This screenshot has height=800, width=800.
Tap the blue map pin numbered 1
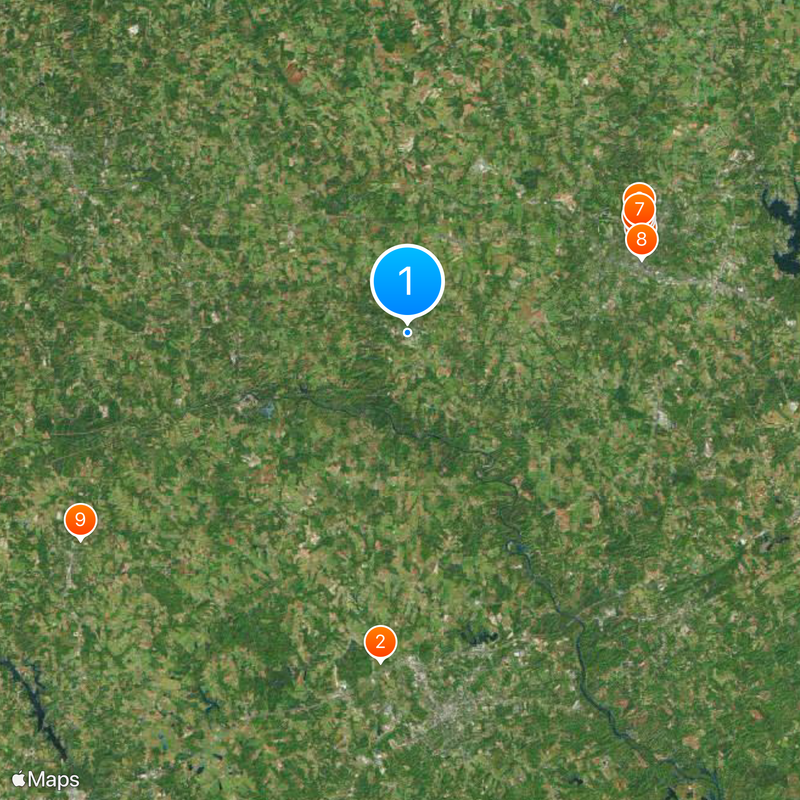(x=407, y=281)
